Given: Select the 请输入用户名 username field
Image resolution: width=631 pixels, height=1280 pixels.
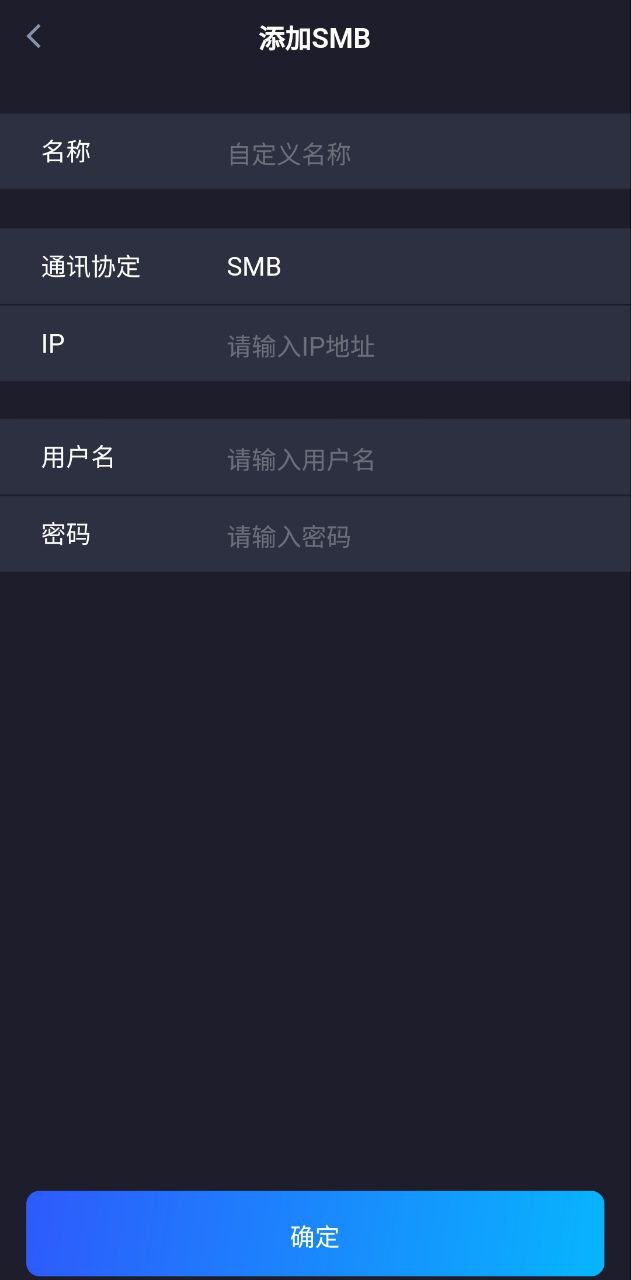Looking at the screenshot, I should point(400,459).
